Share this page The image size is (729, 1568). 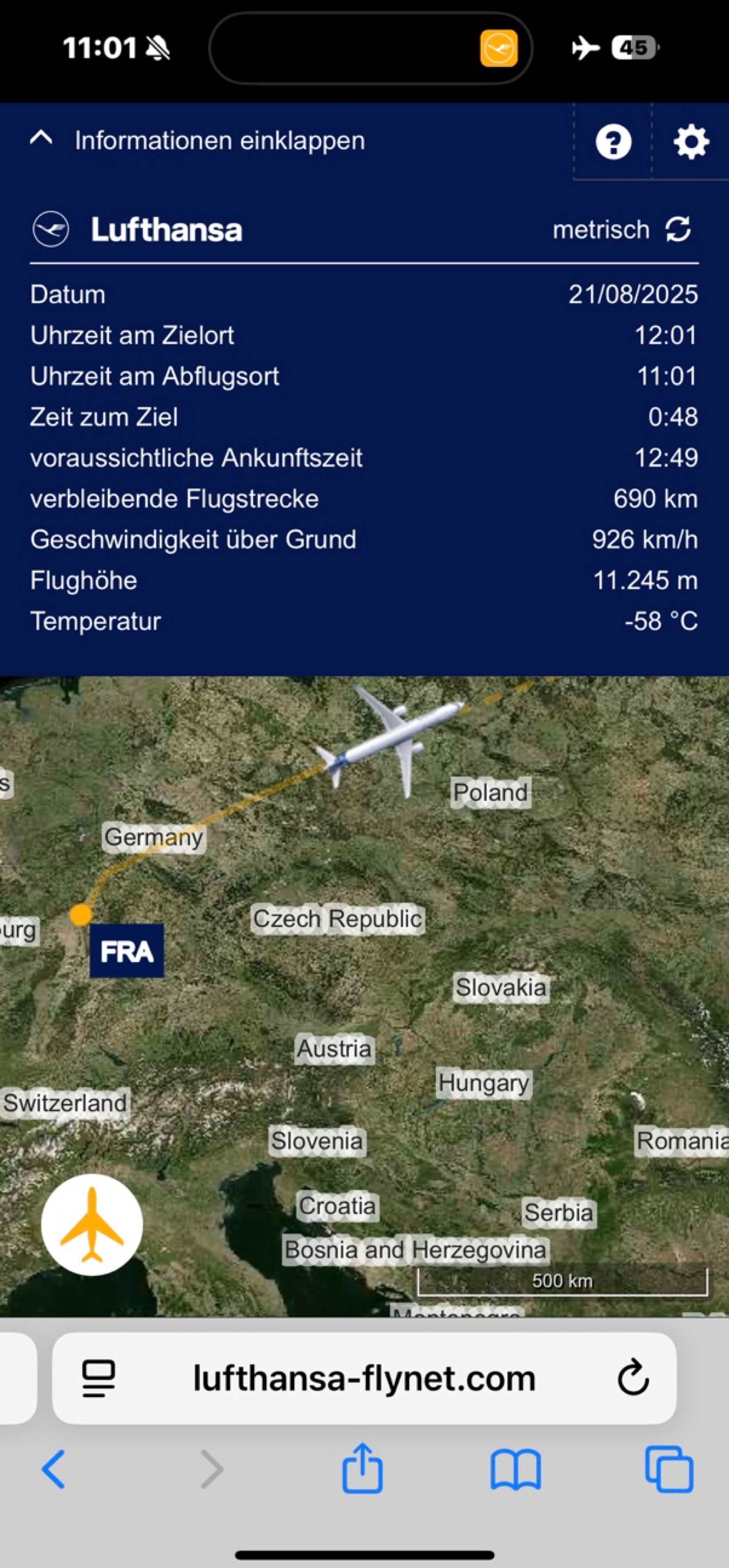coord(362,1469)
